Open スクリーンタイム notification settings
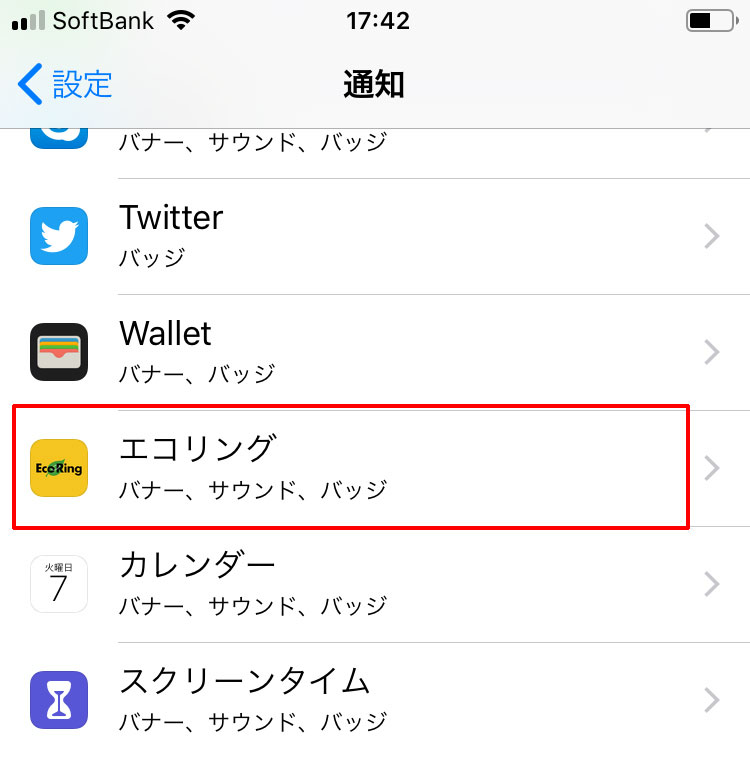 pyautogui.click(x=375, y=700)
